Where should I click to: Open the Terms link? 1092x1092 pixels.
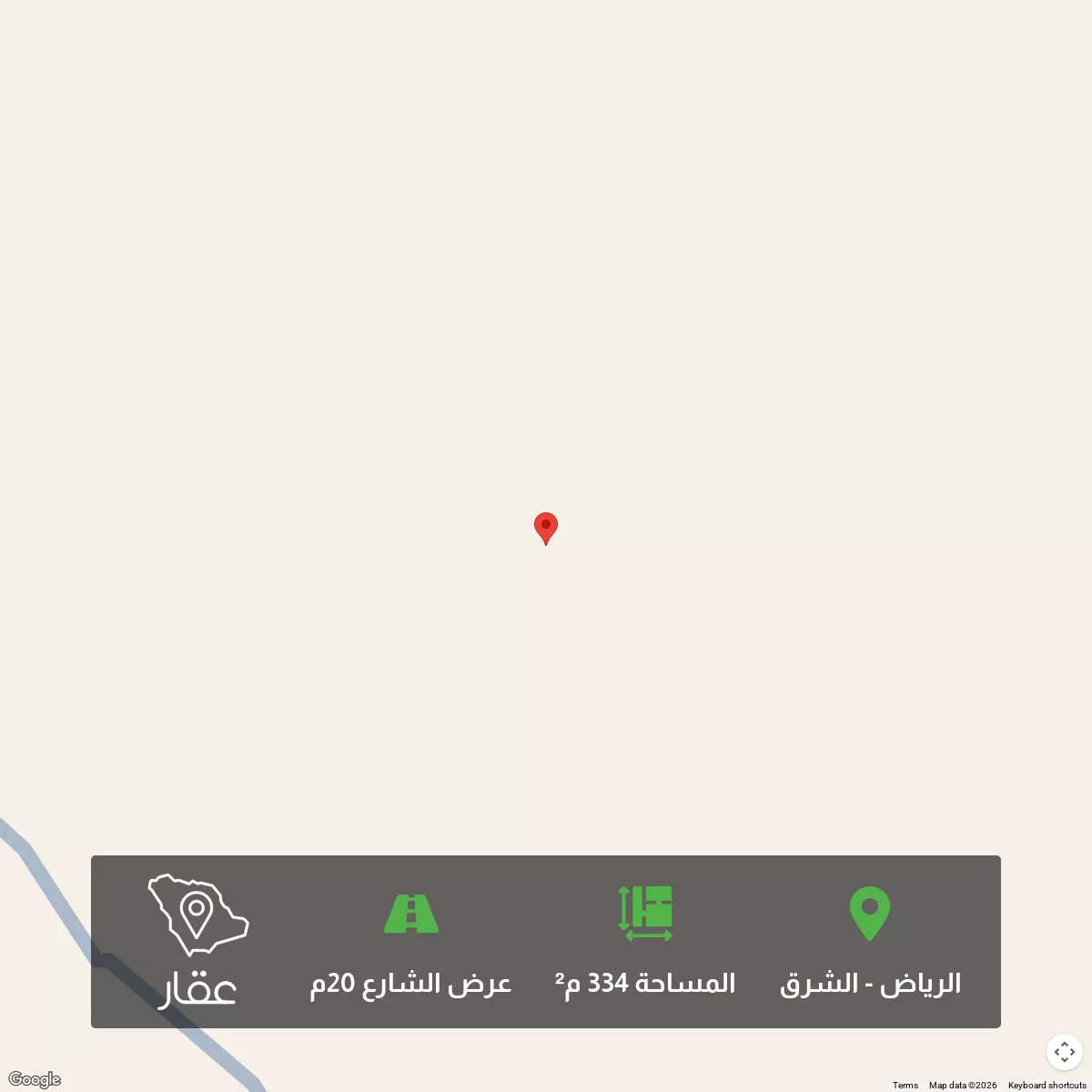pos(905,1085)
